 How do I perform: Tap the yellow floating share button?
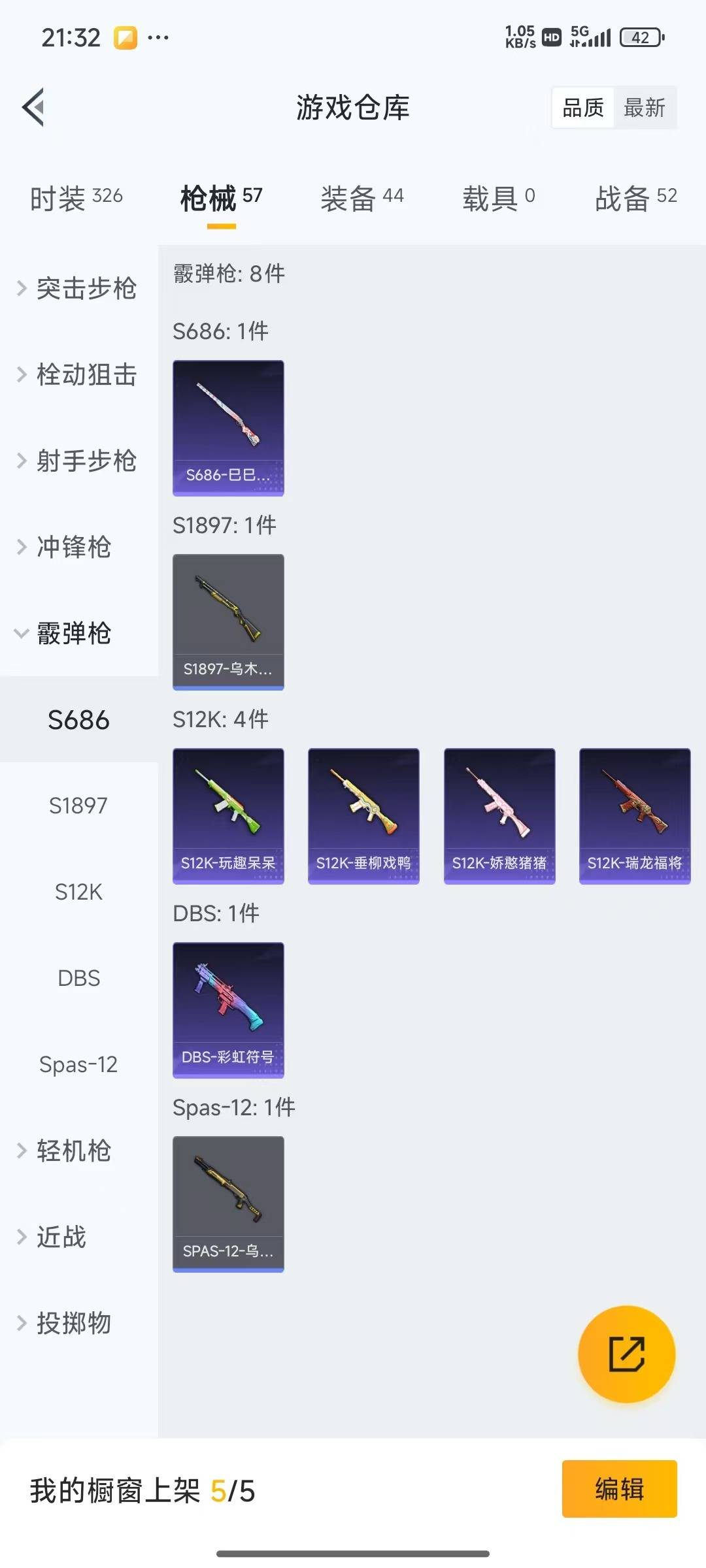(626, 1354)
